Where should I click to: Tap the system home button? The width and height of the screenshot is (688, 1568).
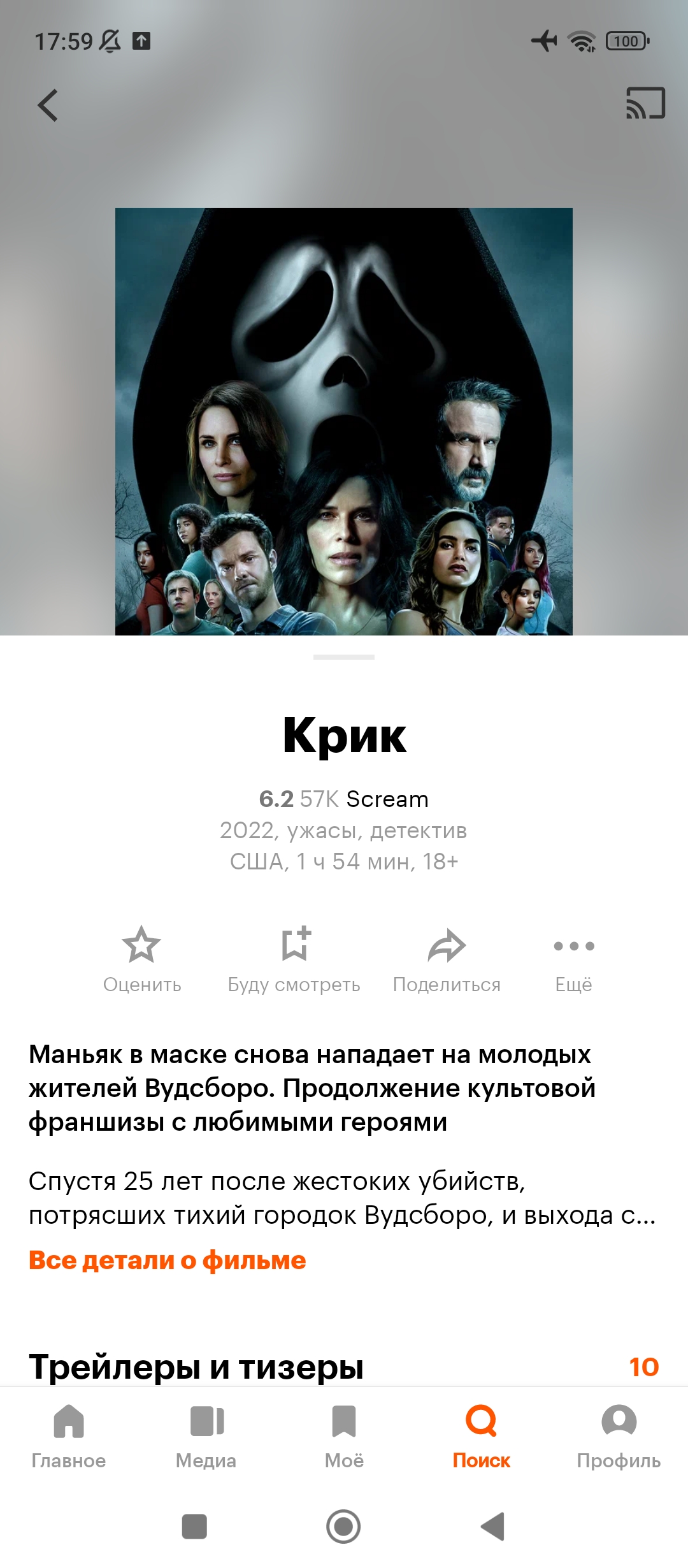[x=343, y=1527]
